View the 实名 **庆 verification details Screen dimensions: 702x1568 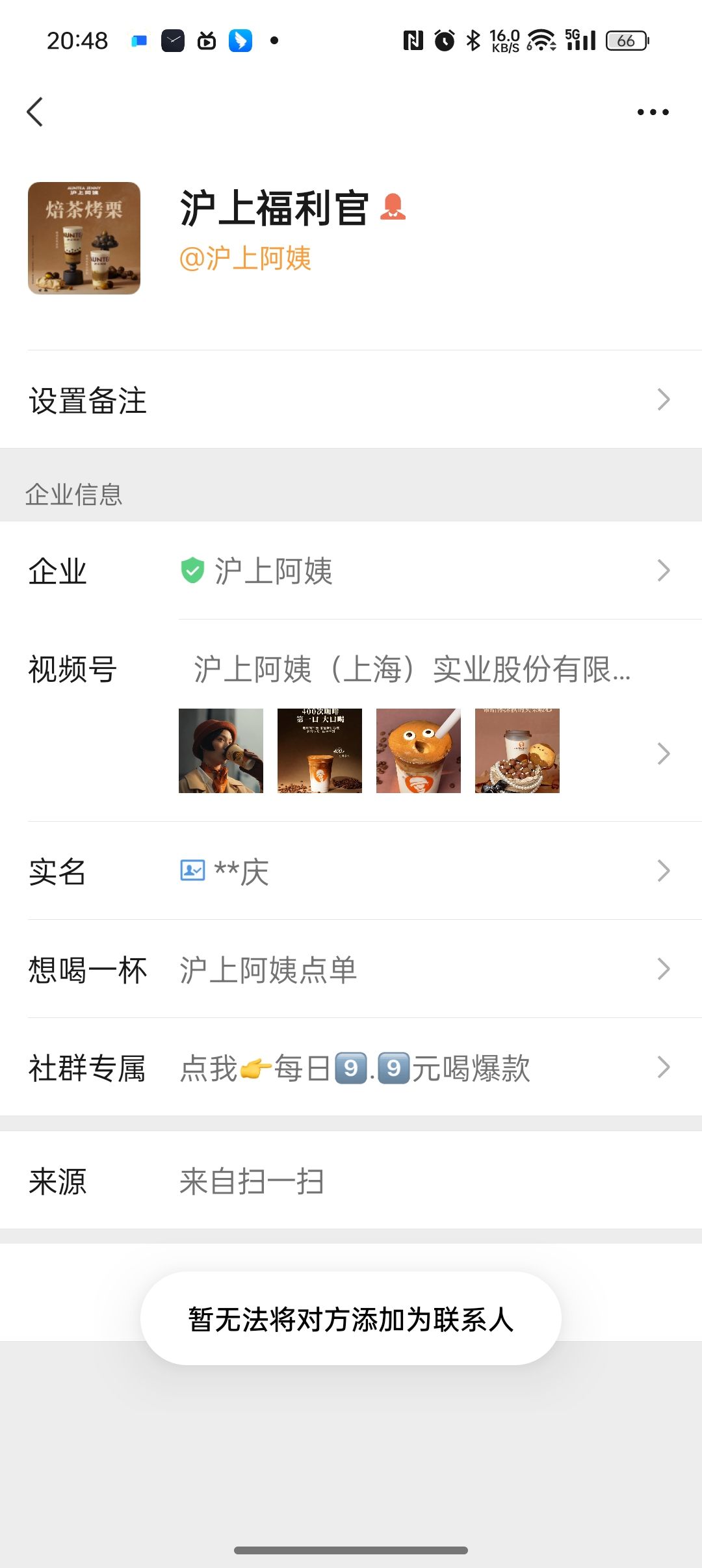click(x=351, y=871)
